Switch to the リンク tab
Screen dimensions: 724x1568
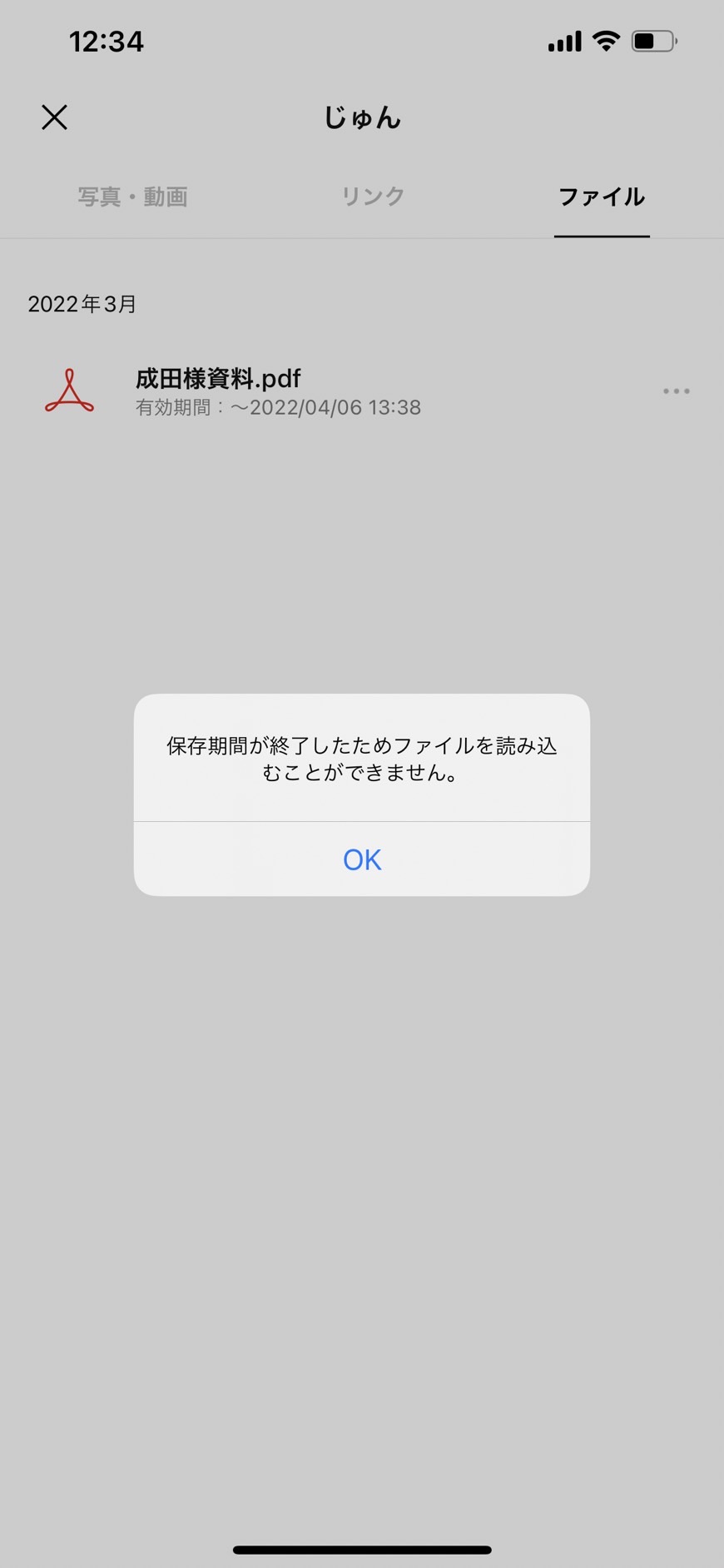pos(372,197)
